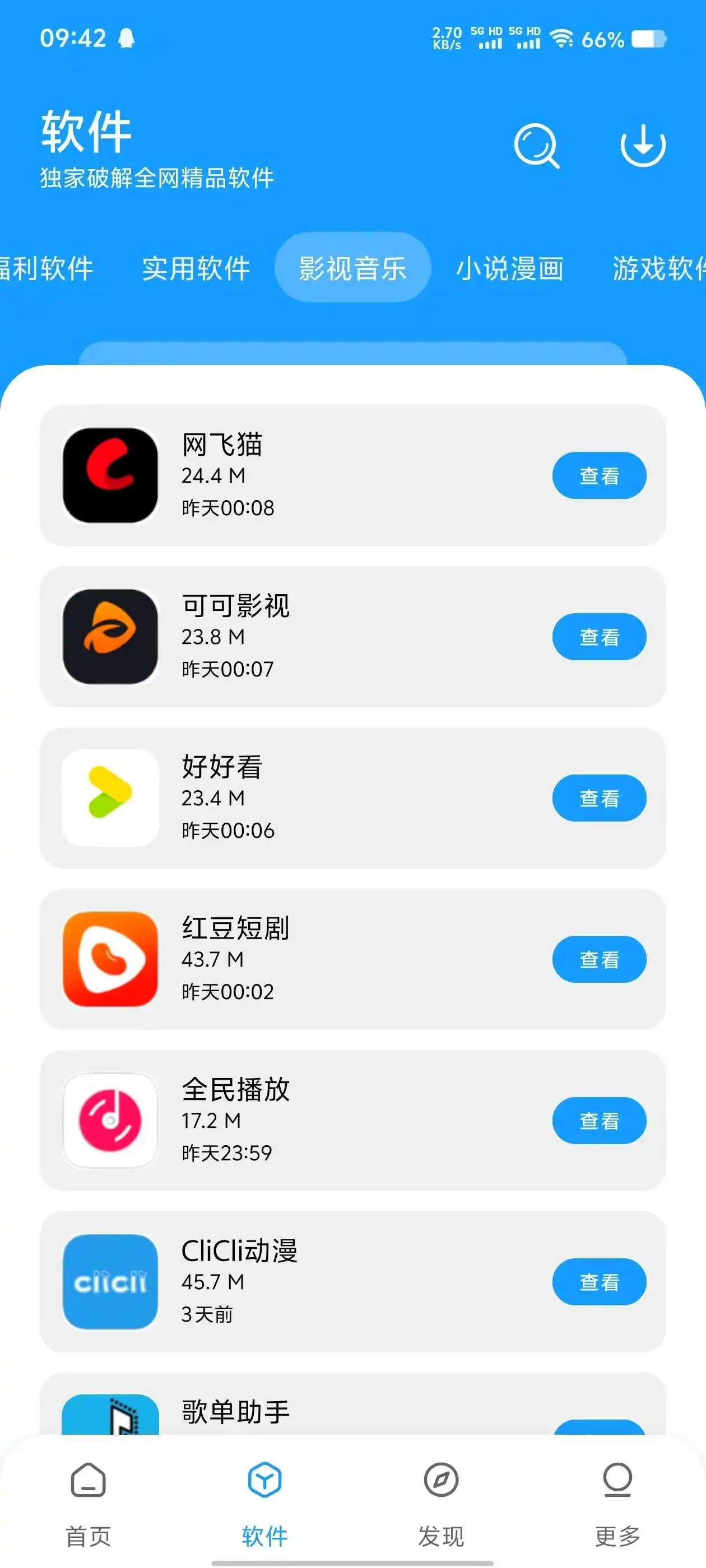Switch to the 实用软件 tab

[196, 268]
